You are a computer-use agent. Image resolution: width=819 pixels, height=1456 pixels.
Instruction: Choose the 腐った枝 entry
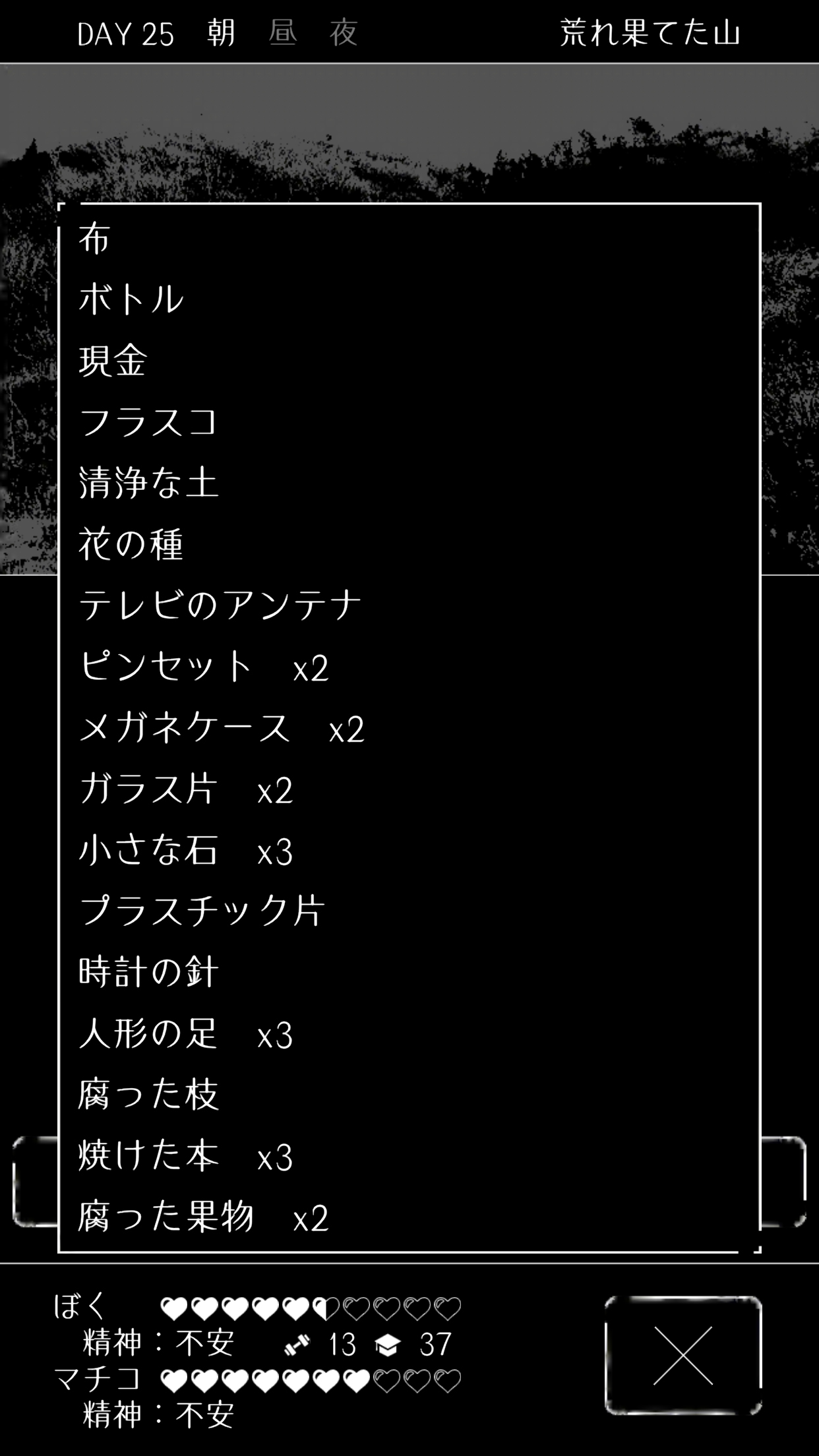coord(148,1095)
